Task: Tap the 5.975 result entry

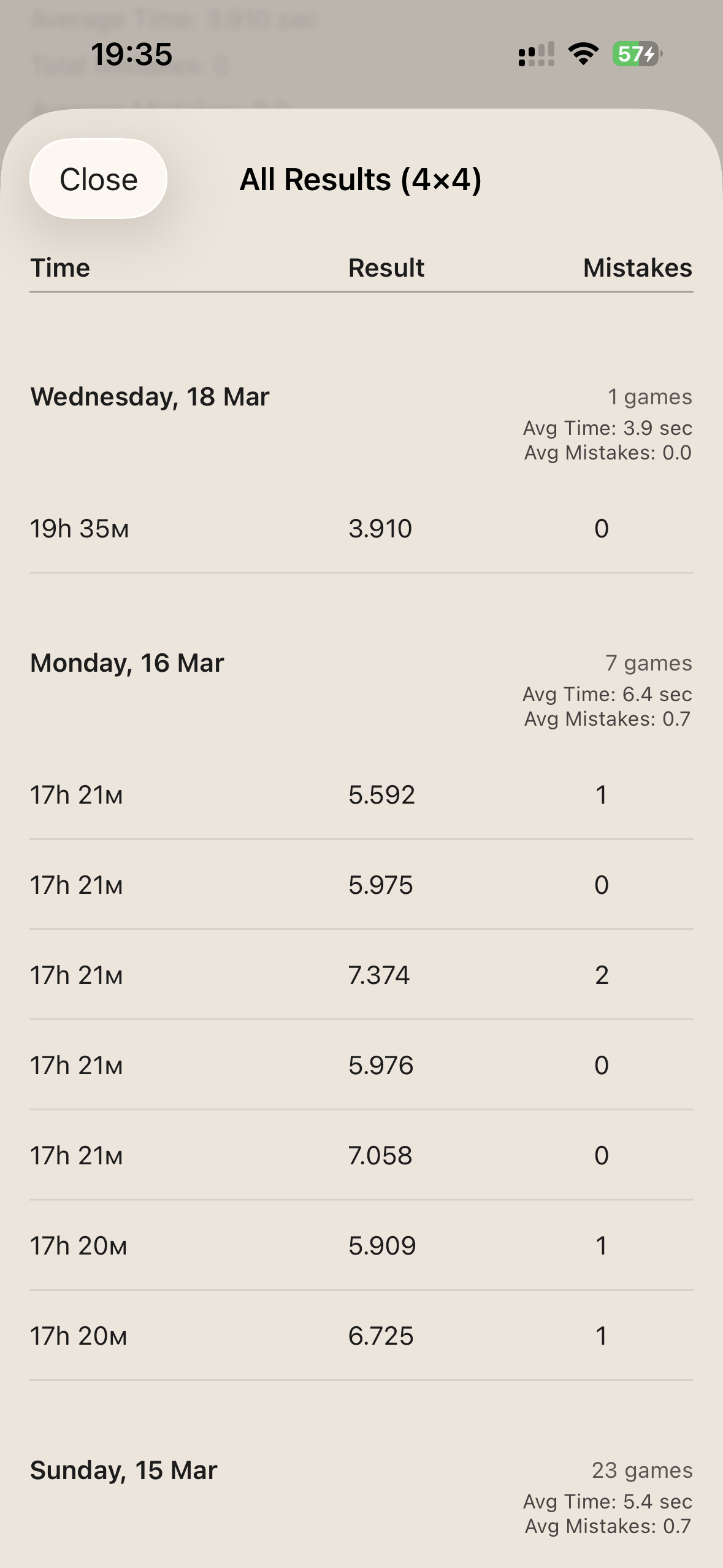Action: 361,885
